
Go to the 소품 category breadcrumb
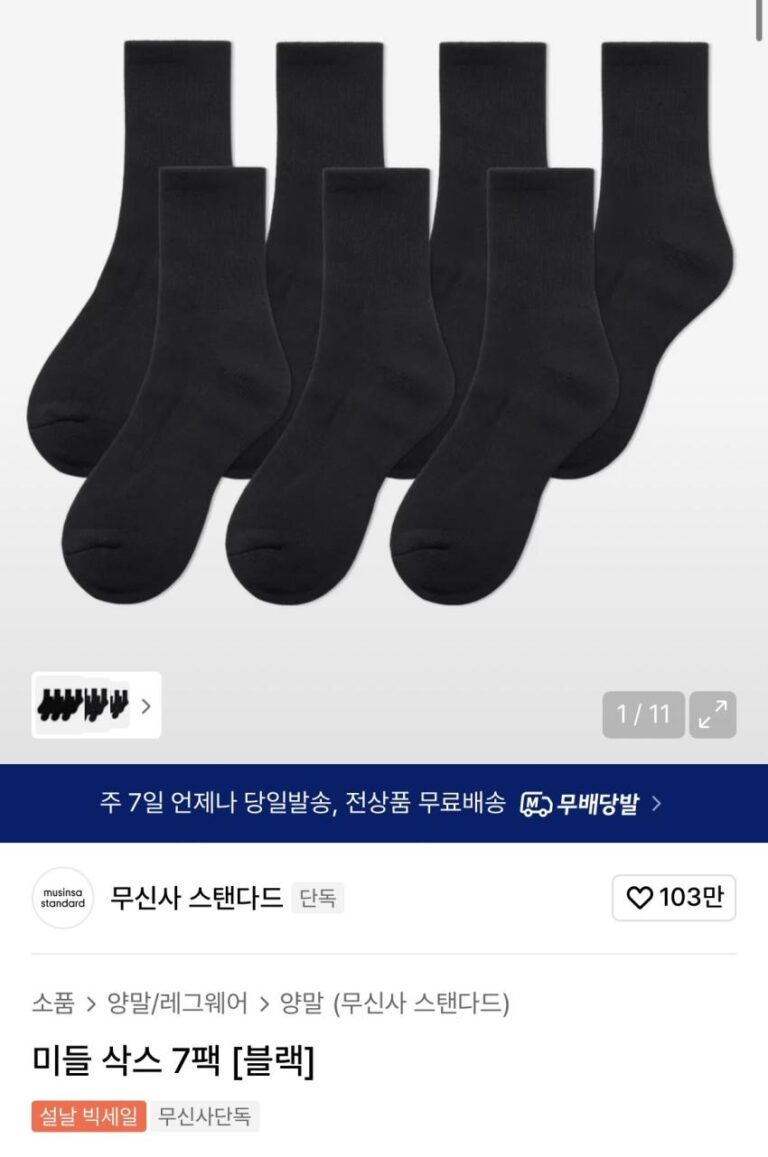pos(53,1003)
